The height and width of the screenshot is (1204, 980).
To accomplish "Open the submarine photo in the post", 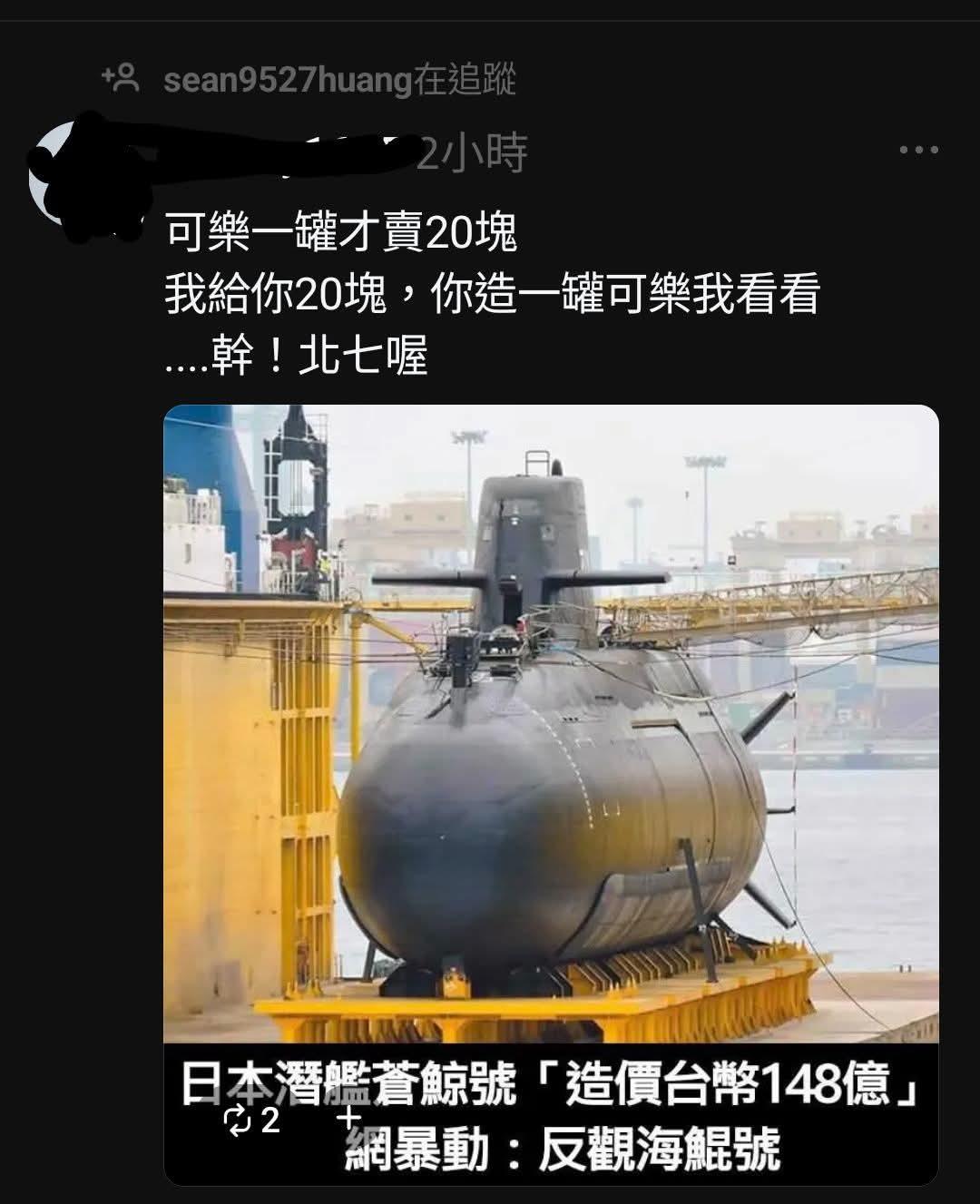I will point(551,726).
